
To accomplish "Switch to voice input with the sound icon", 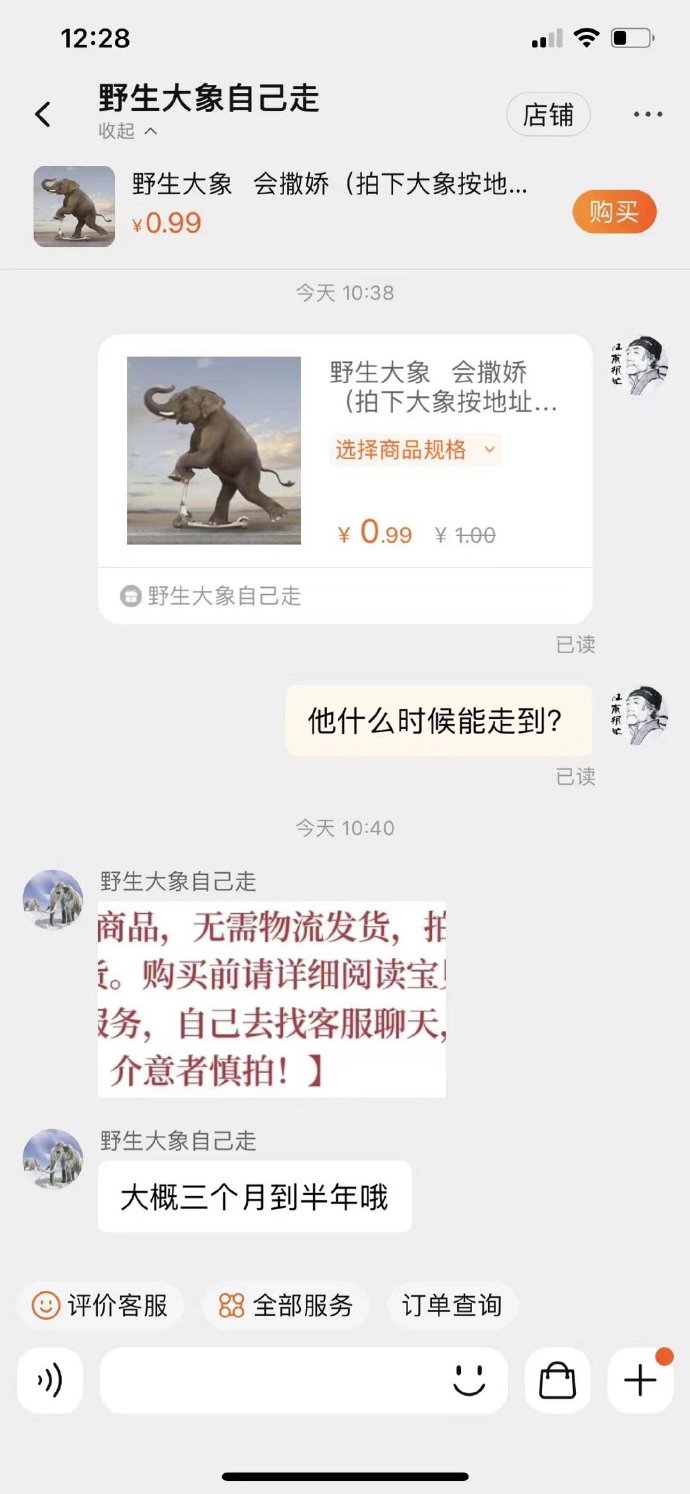I will point(50,1380).
